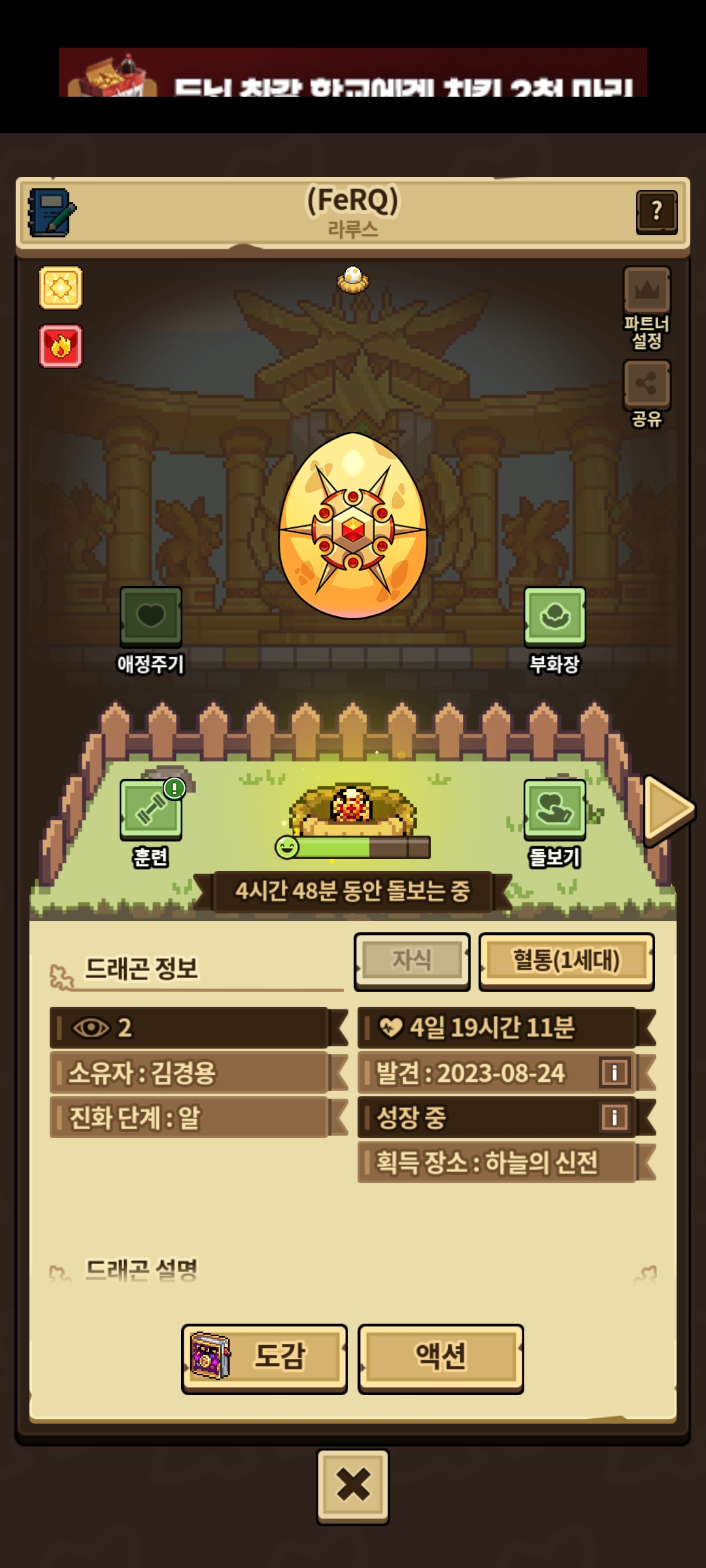Open the notebook edit icon
The image size is (706, 1568).
pos(51,213)
